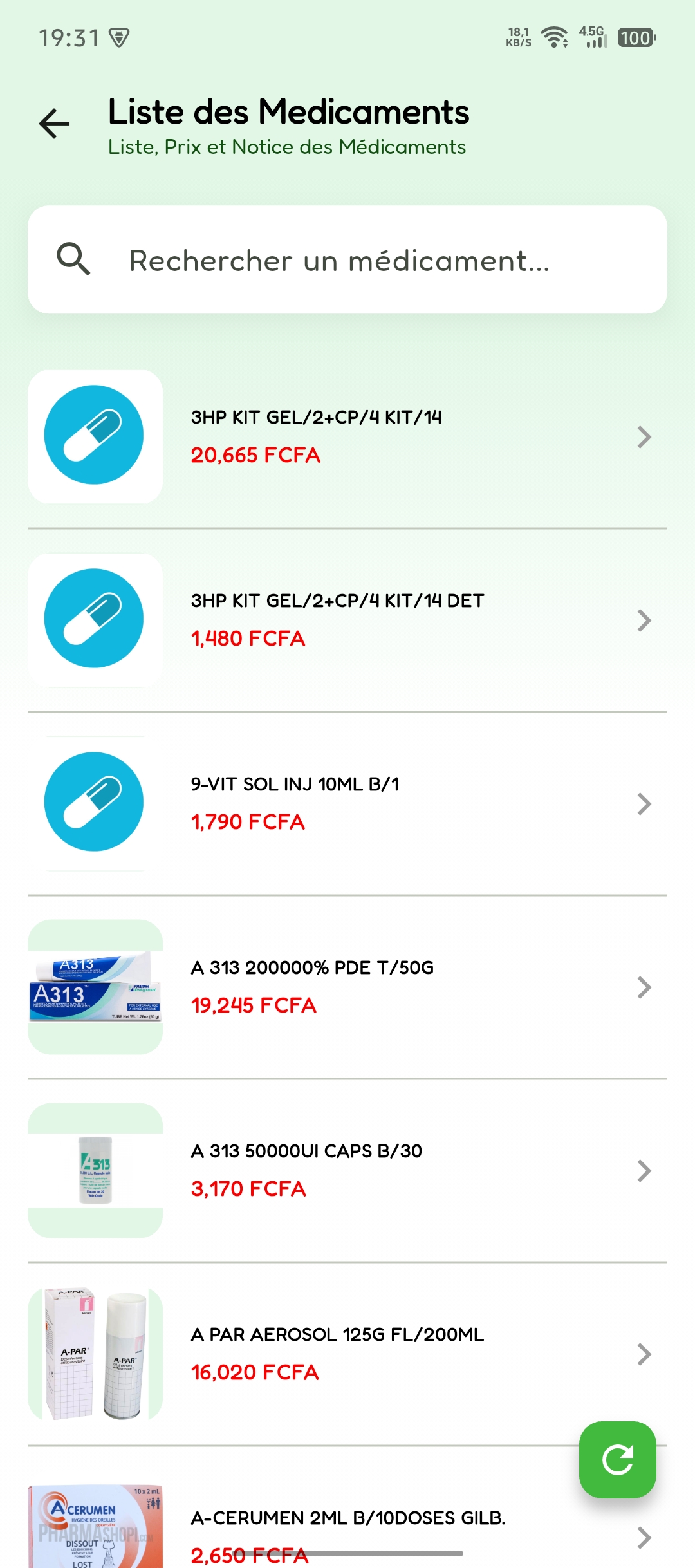Open the 3HP KIT GEL/2+CP/4 KIT/14 DET row
The height and width of the screenshot is (1568, 695).
pyautogui.click(x=347, y=620)
